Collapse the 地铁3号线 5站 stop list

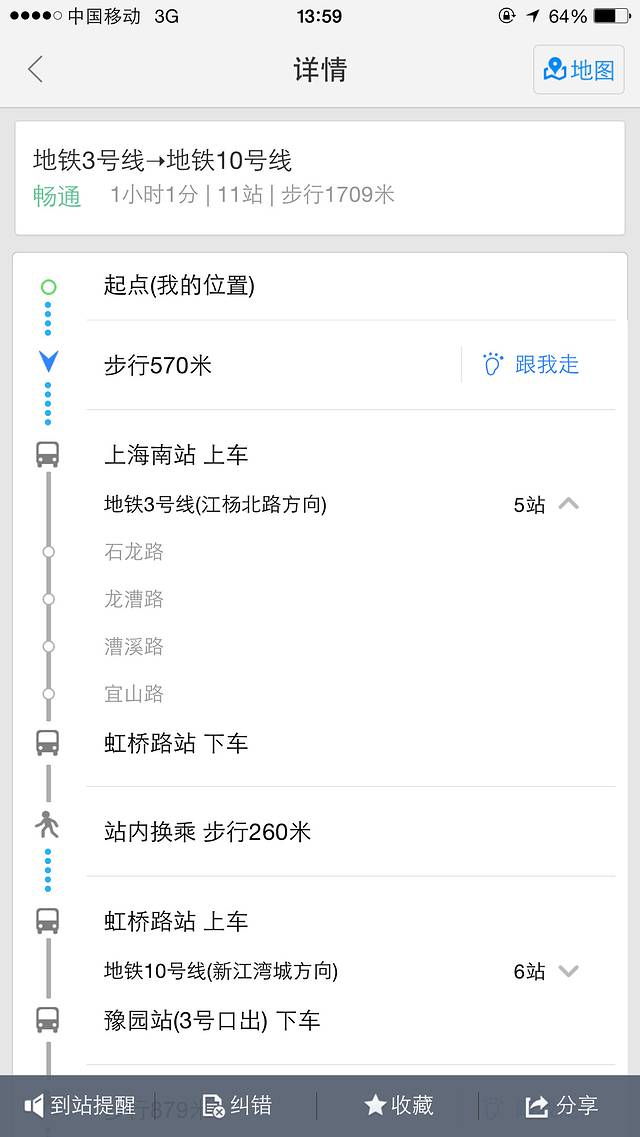tap(567, 504)
